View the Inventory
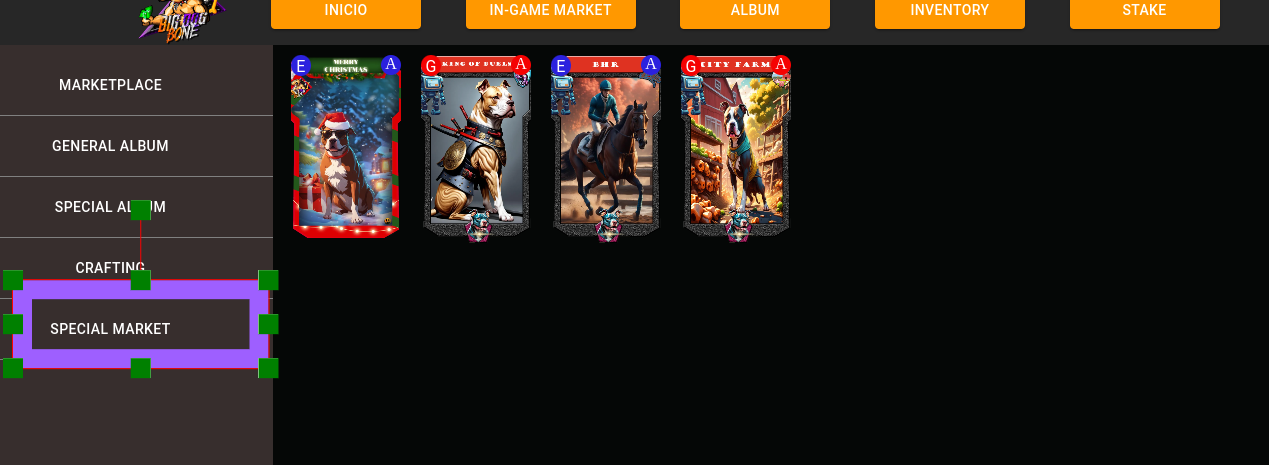 pyautogui.click(x=949, y=12)
